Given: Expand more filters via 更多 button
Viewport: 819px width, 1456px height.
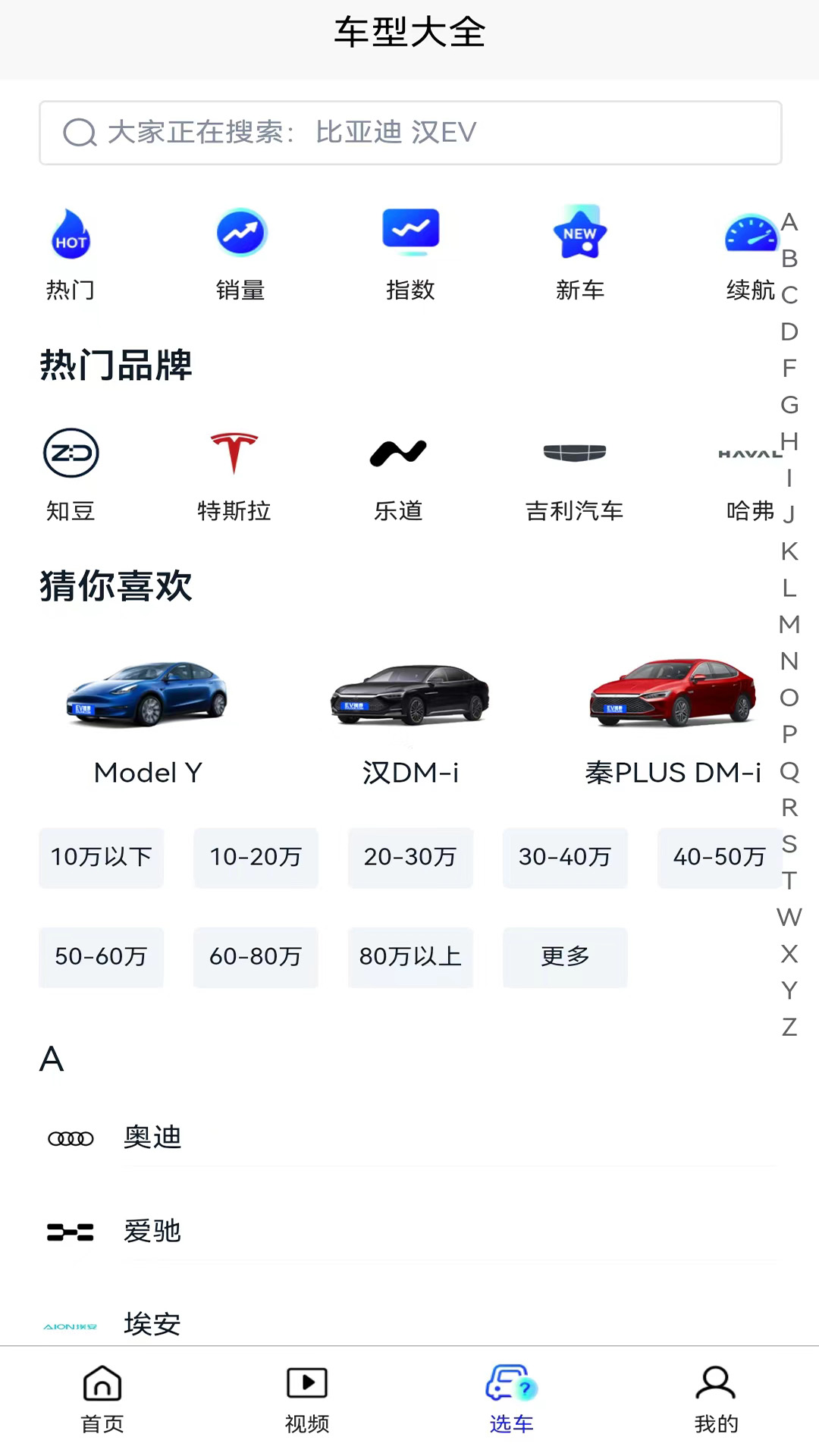Looking at the screenshot, I should click(565, 957).
